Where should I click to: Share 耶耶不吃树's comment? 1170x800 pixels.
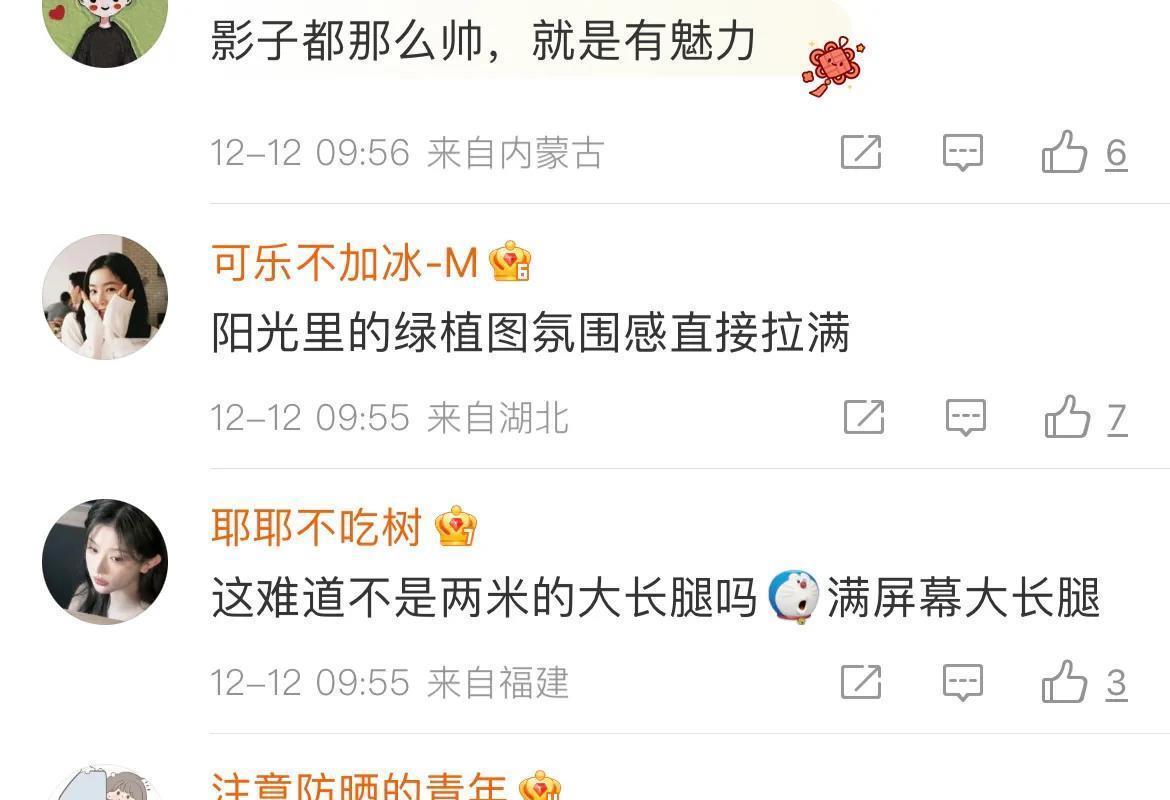[x=861, y=681]
